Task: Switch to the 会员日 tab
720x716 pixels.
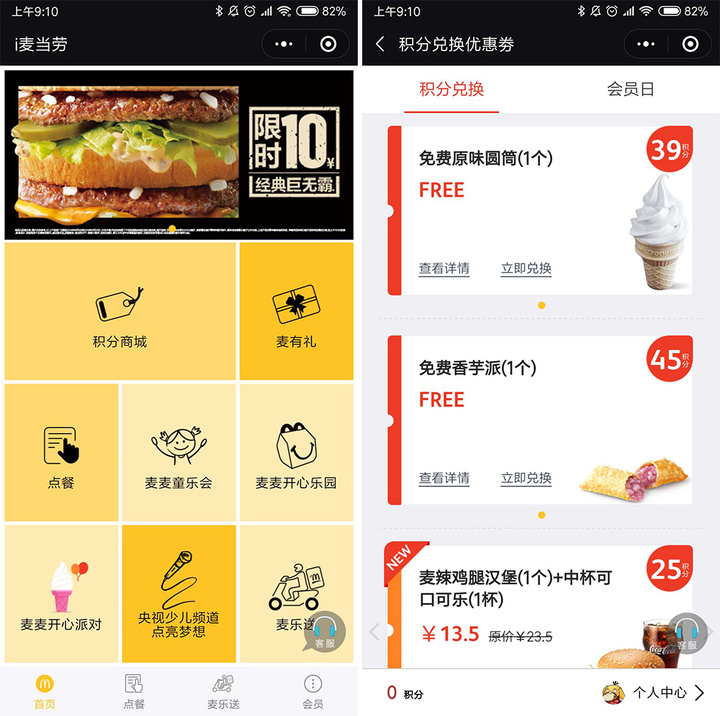Action: point(630,89)
